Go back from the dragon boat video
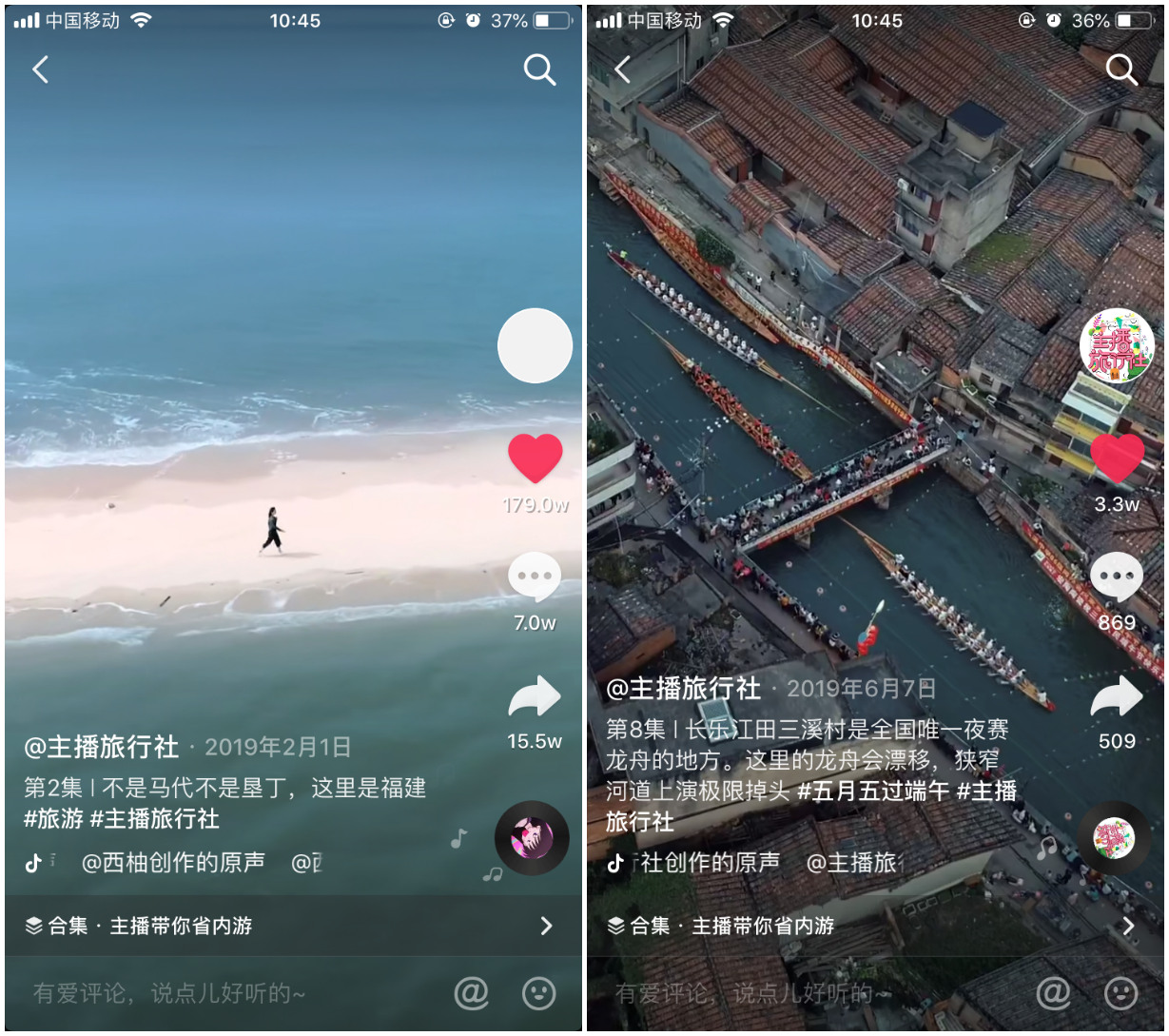Image resolution: width=1169 pixels, height=1036 pixels. tap(622, 69)
